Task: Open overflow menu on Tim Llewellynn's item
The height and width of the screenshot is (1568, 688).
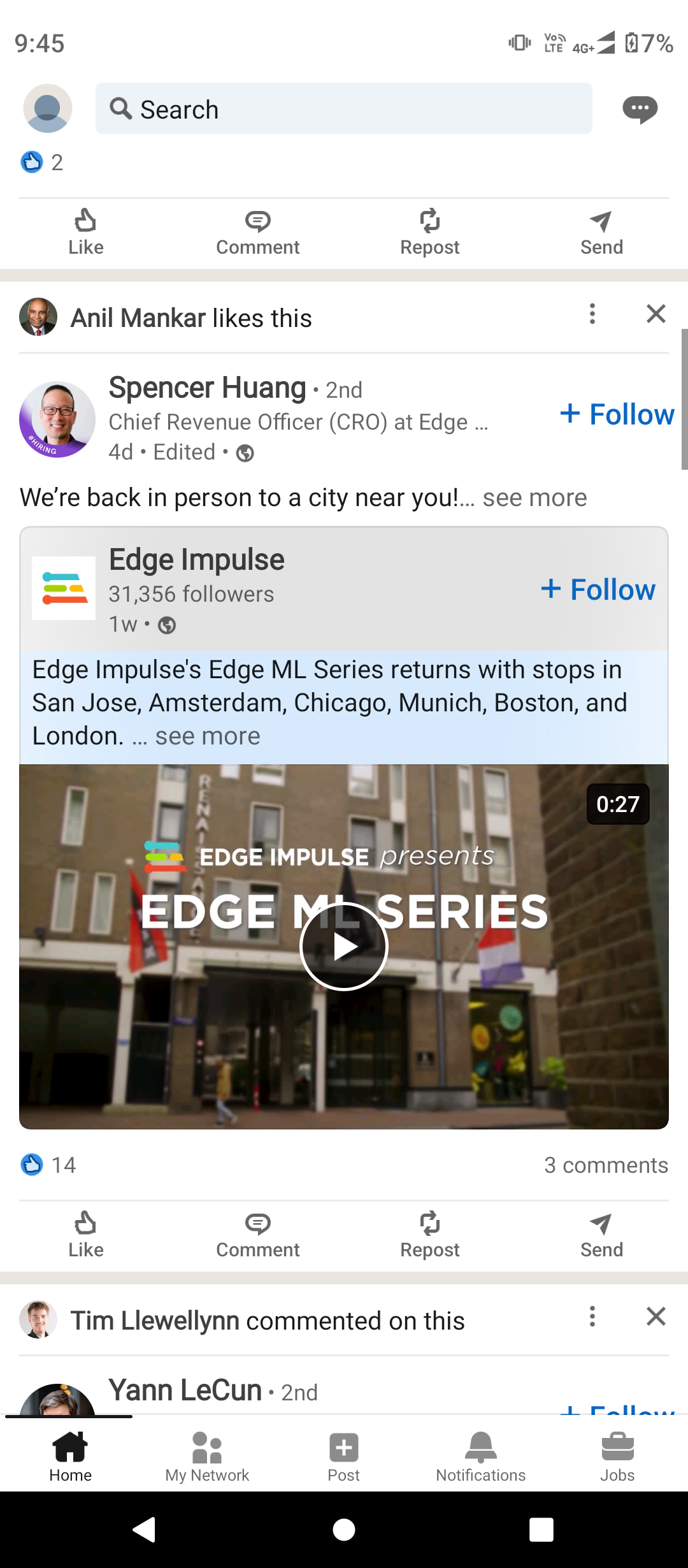Action: point(592,1316)
